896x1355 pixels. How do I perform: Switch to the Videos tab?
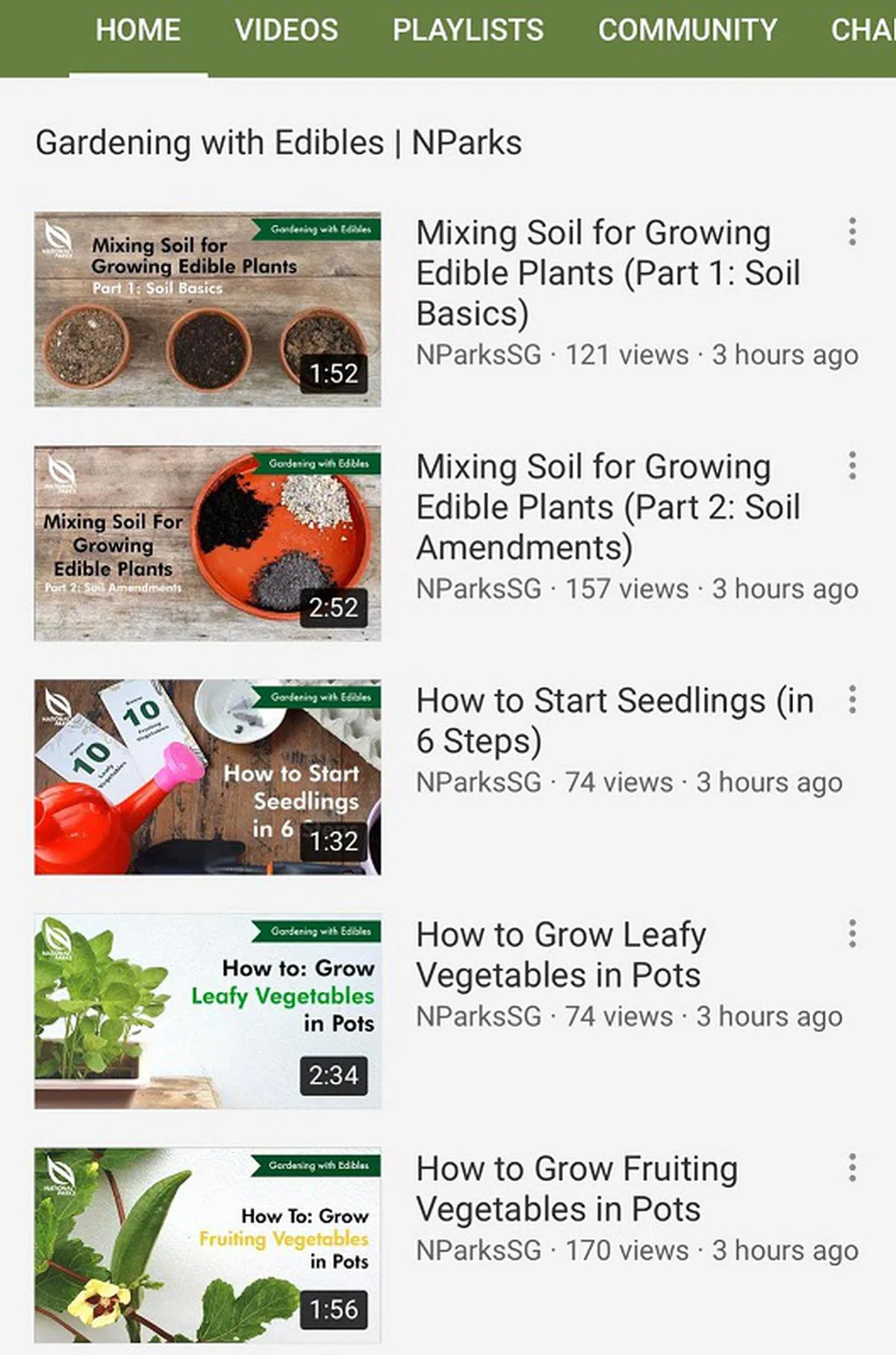286,30
